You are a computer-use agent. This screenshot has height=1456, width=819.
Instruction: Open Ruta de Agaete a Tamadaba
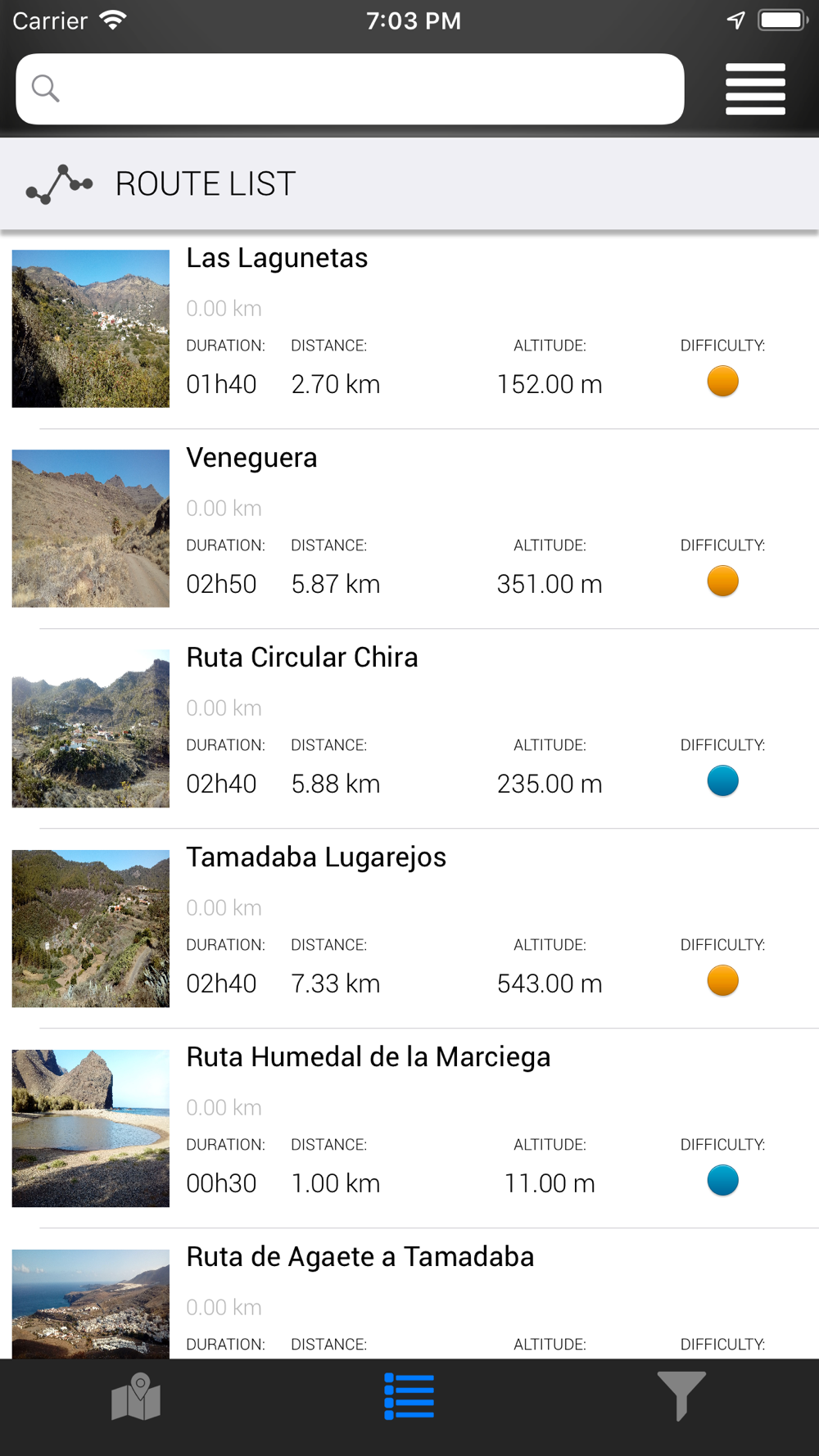pyautogui.click(x=409, y=1294)
